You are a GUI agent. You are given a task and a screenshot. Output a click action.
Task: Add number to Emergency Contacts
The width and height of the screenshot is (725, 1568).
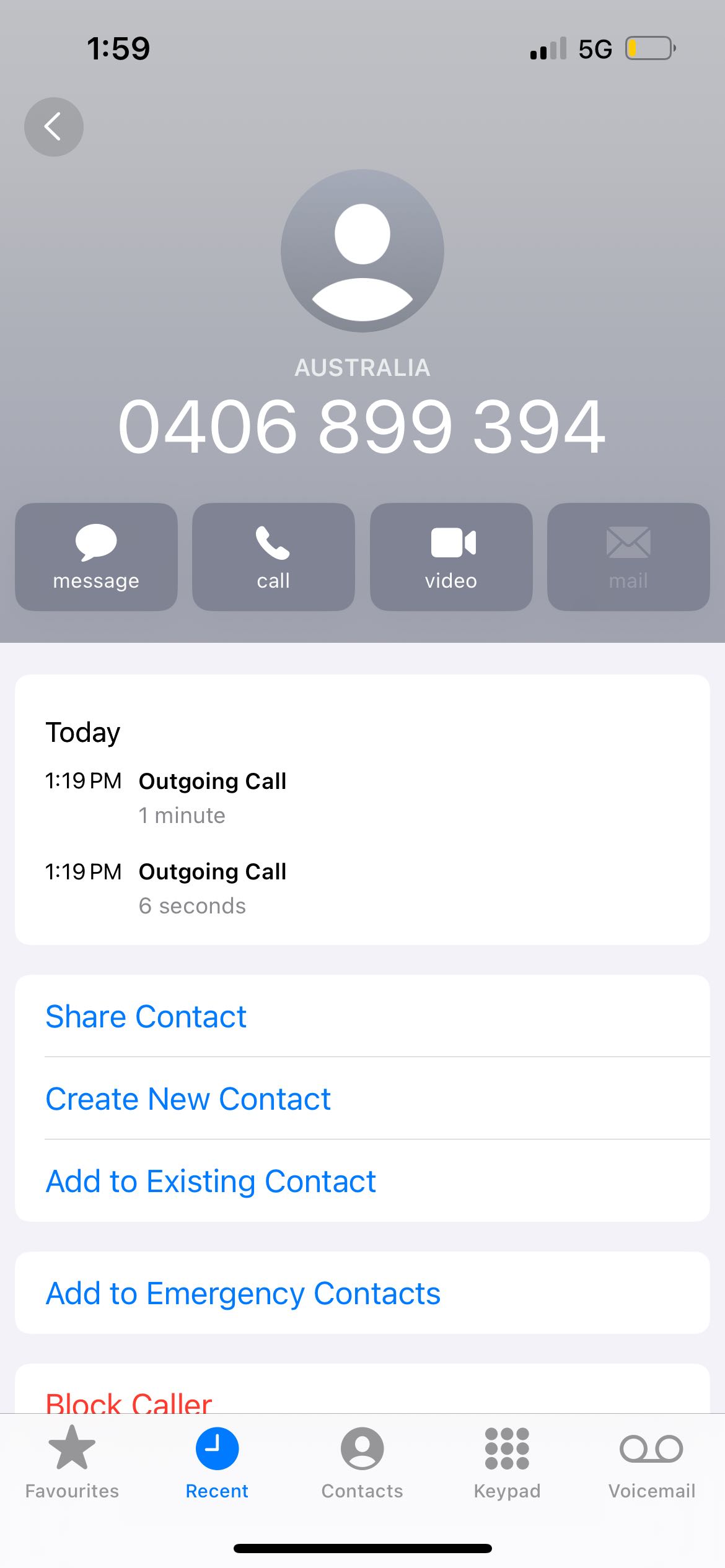tap(243, 1293)
